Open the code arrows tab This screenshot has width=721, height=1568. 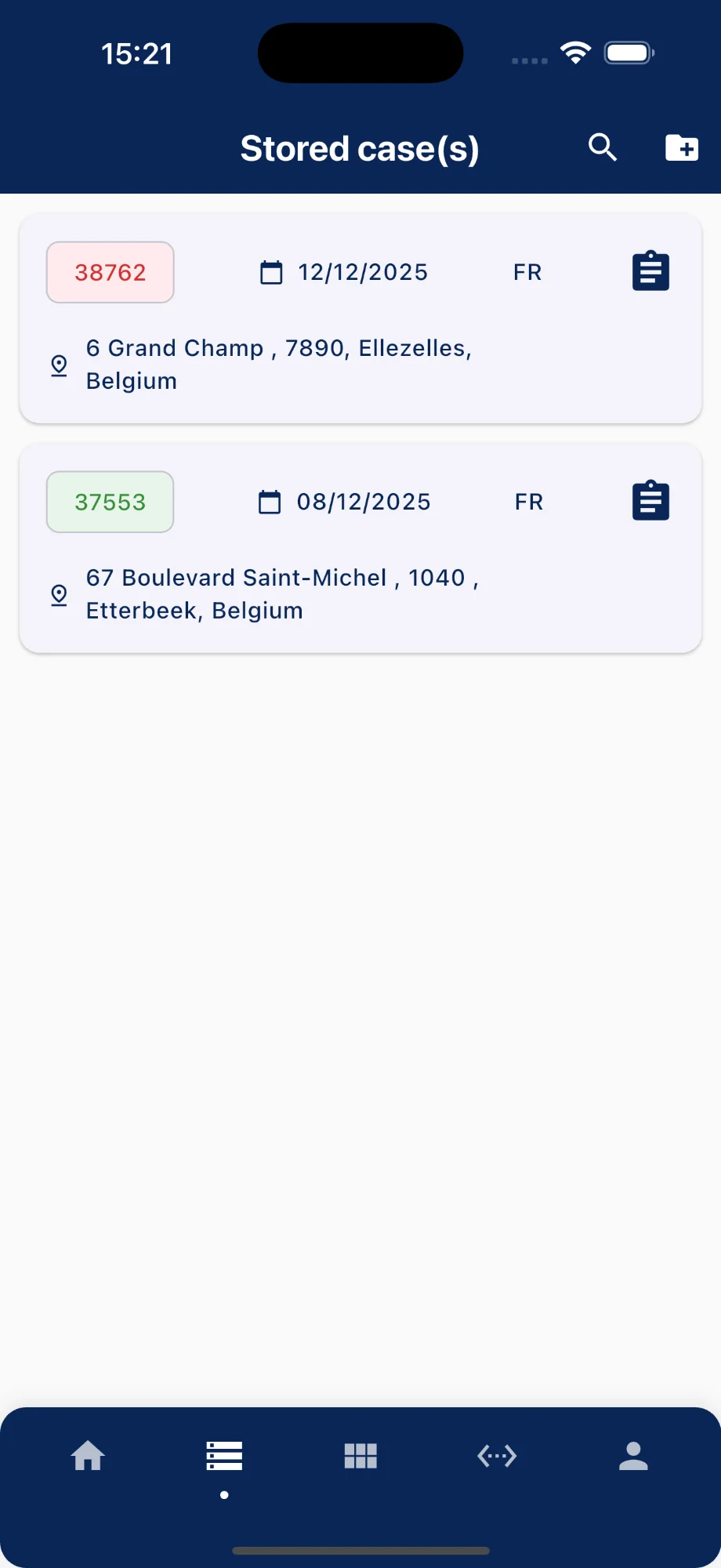pyautogui.click(x=497, y=1457)
